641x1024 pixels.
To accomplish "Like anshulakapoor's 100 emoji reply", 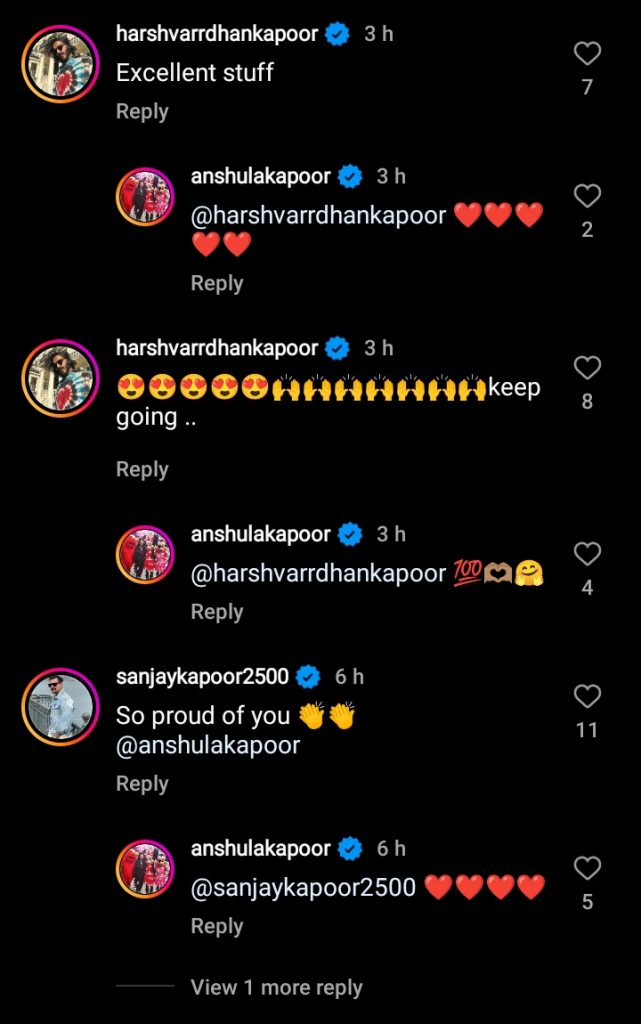I will point(587,554).
